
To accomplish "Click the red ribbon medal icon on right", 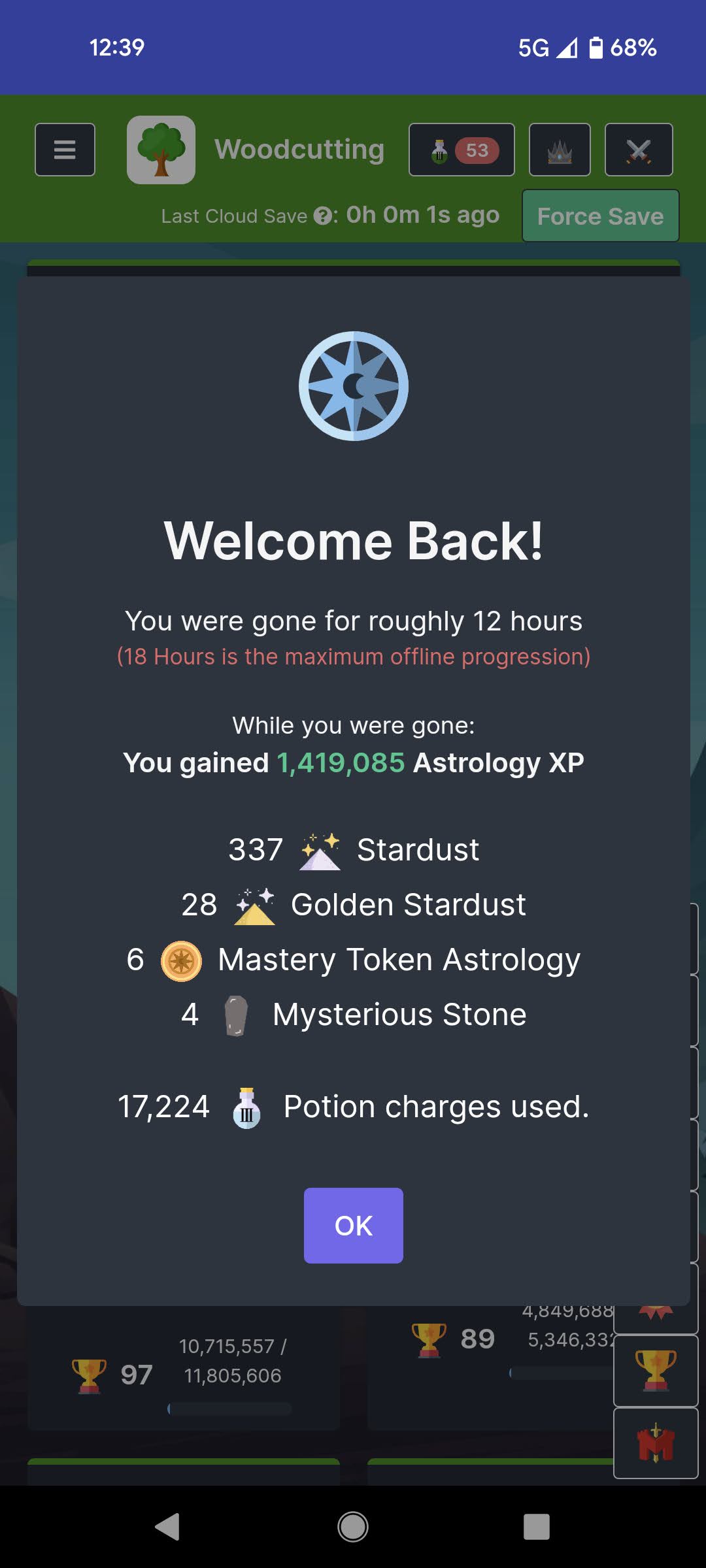I will pyautogui.click(x=654, y=1313).
